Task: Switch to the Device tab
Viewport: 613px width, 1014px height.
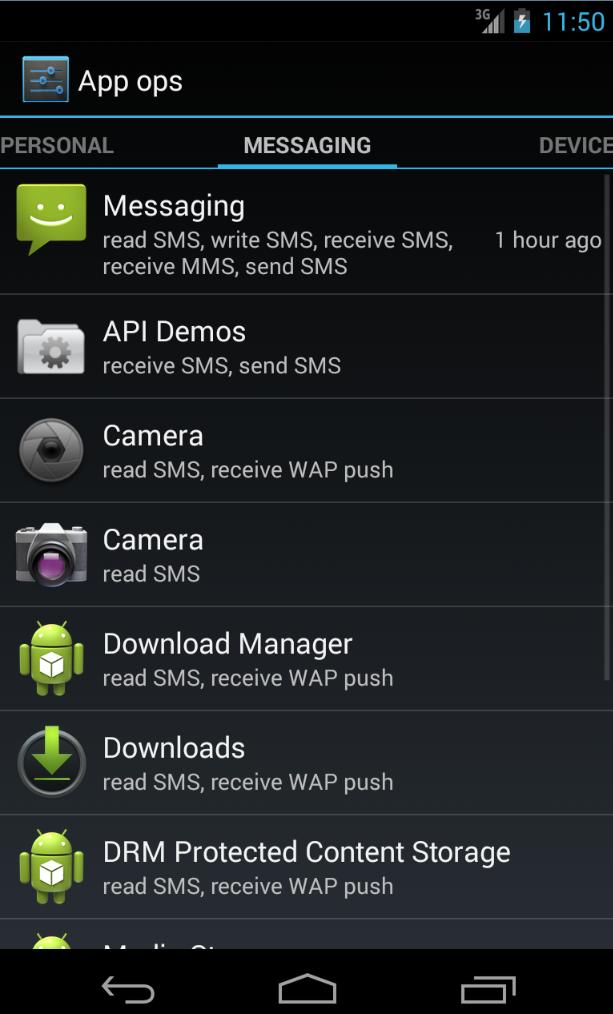Action: 574,146
